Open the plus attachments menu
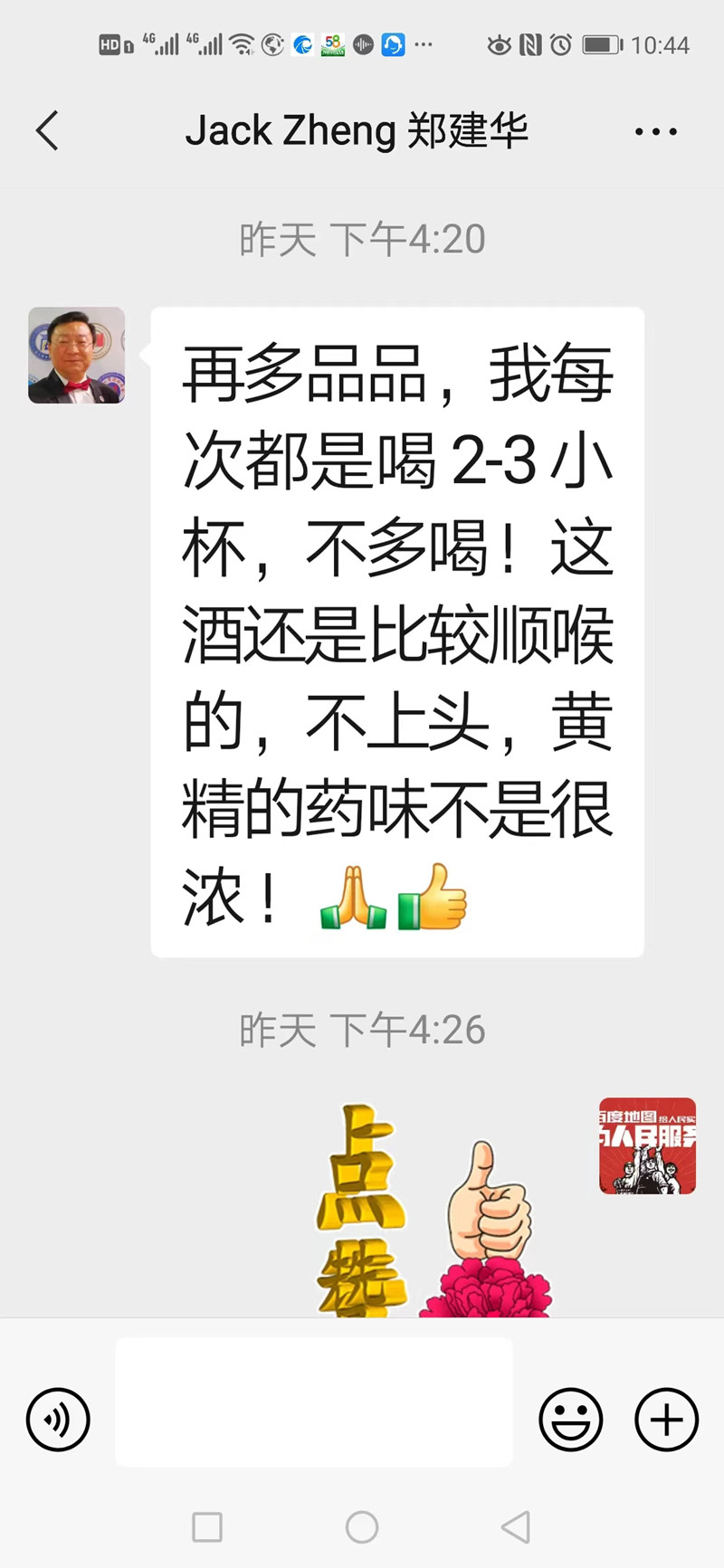 666,1420
